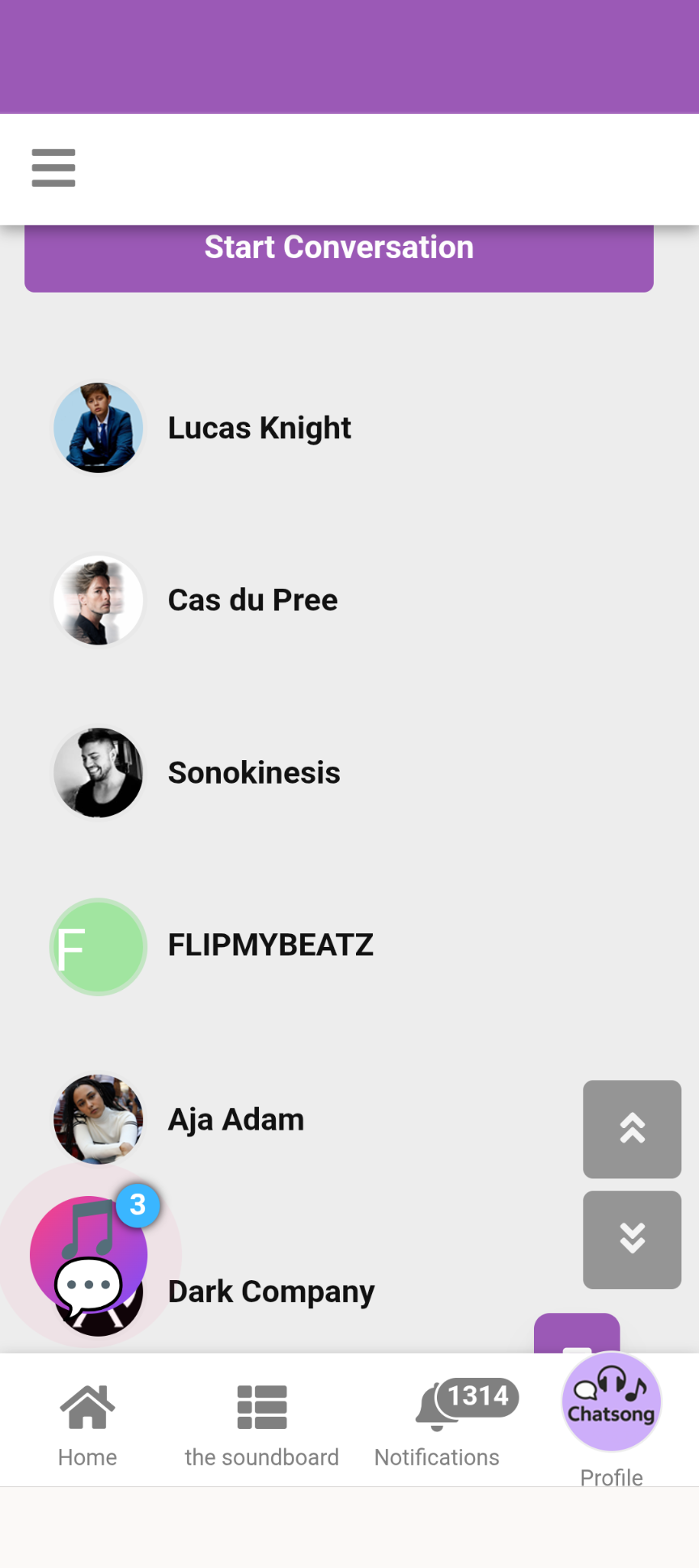Open the chat with Aja Adam
This screenshot has width=699, height=1568.
pos(235,1119)
